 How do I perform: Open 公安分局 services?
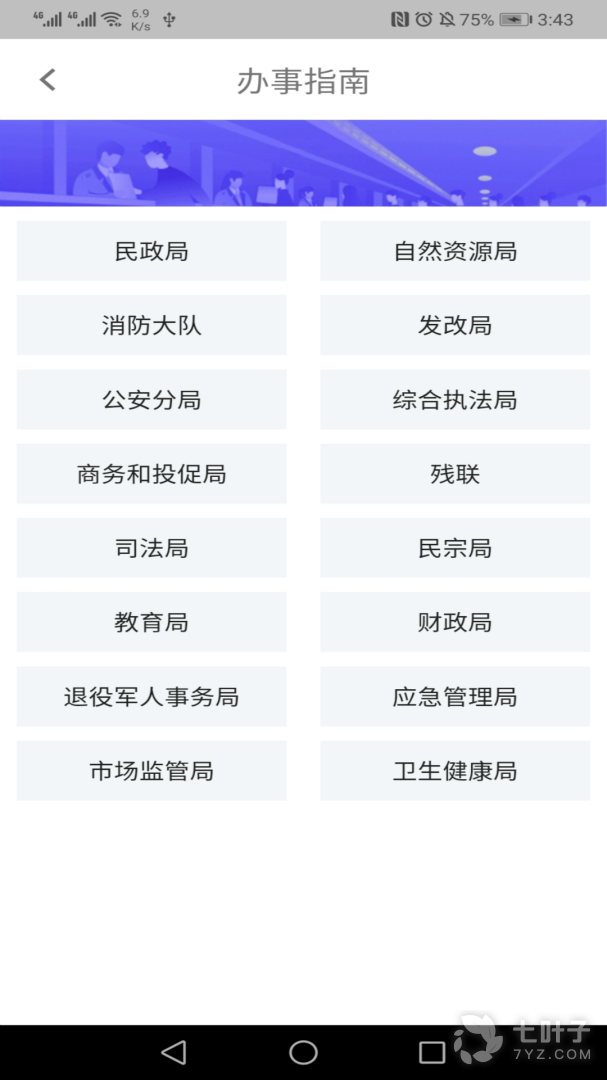[x=151, y=400]
